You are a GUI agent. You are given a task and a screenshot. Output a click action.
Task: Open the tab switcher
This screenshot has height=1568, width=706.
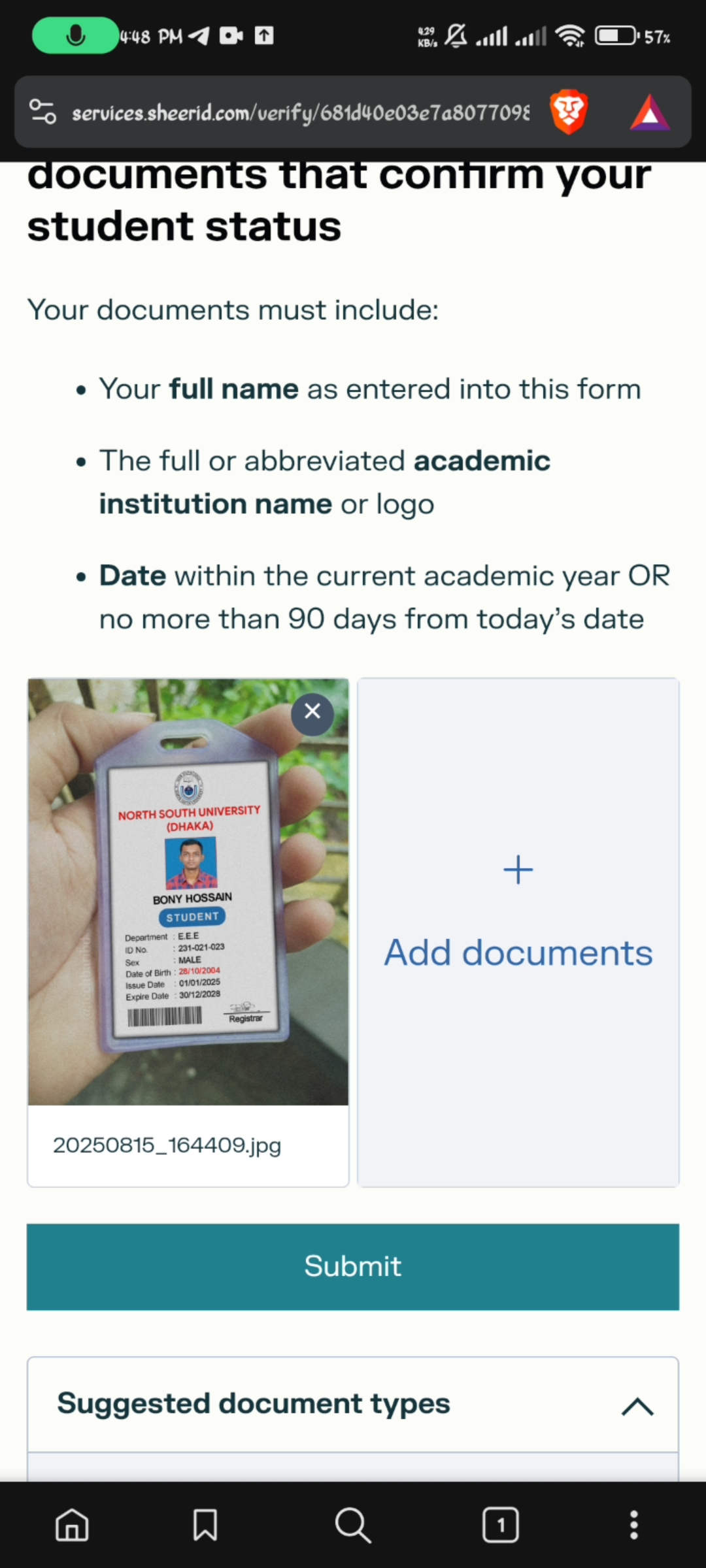pyautogui.click(x=501, y=1525)
